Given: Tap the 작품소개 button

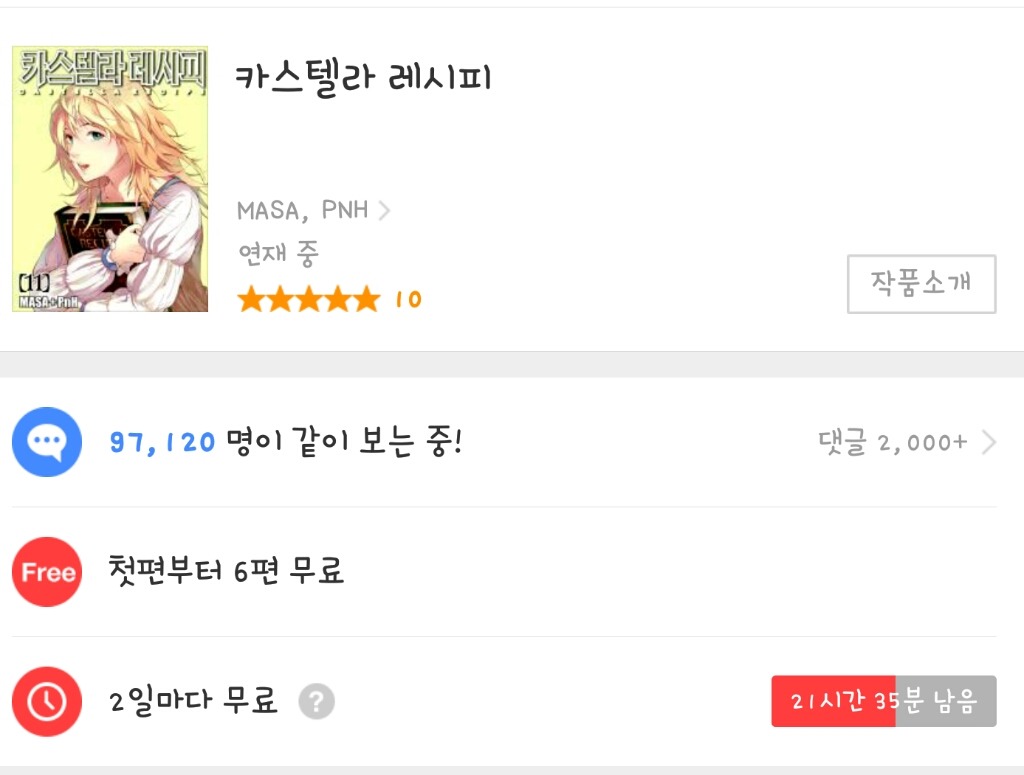Looking at the screenshot, I should pos(921,284).
